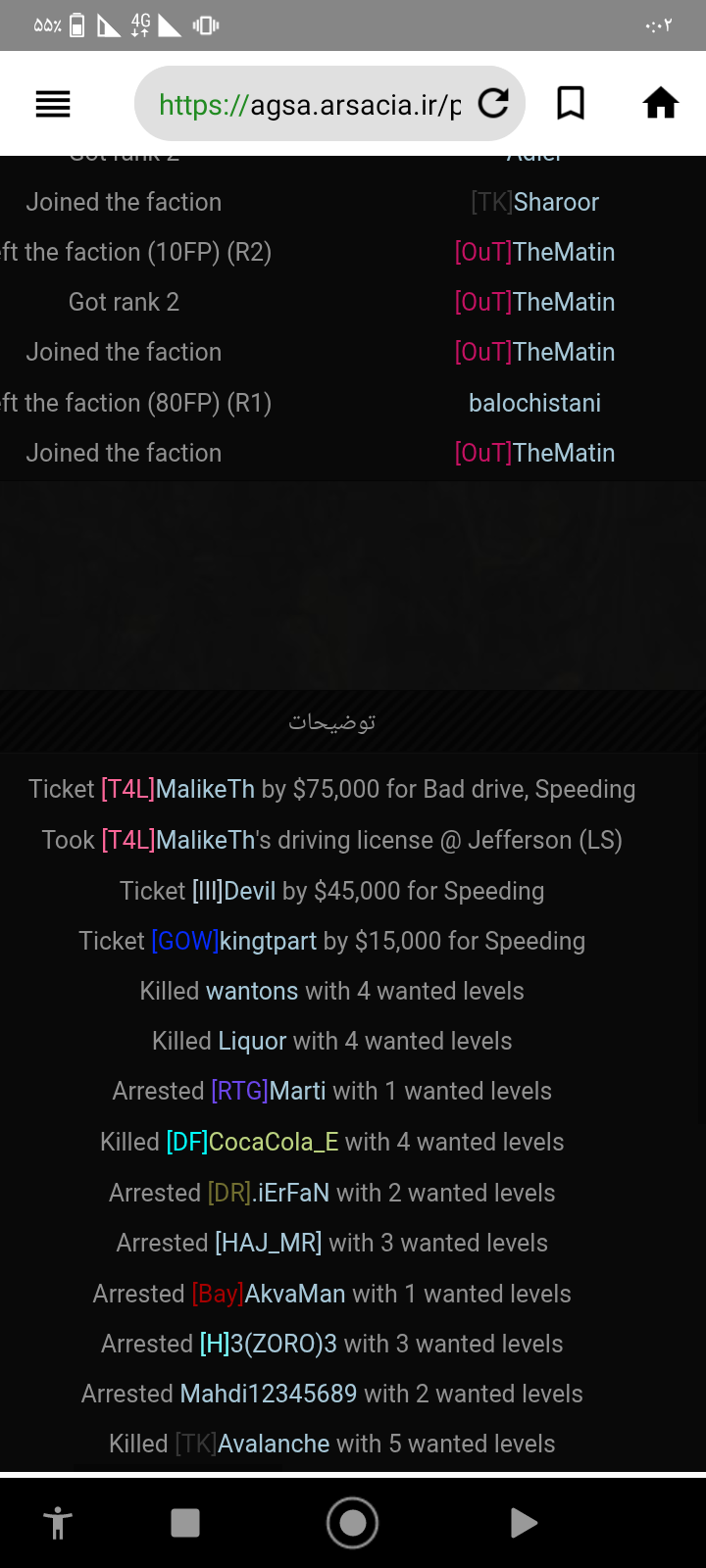This screenshot has width=706, height=1568.
Task: Select the [T4L]MalikeTh ticket entry
Action: 331,789
